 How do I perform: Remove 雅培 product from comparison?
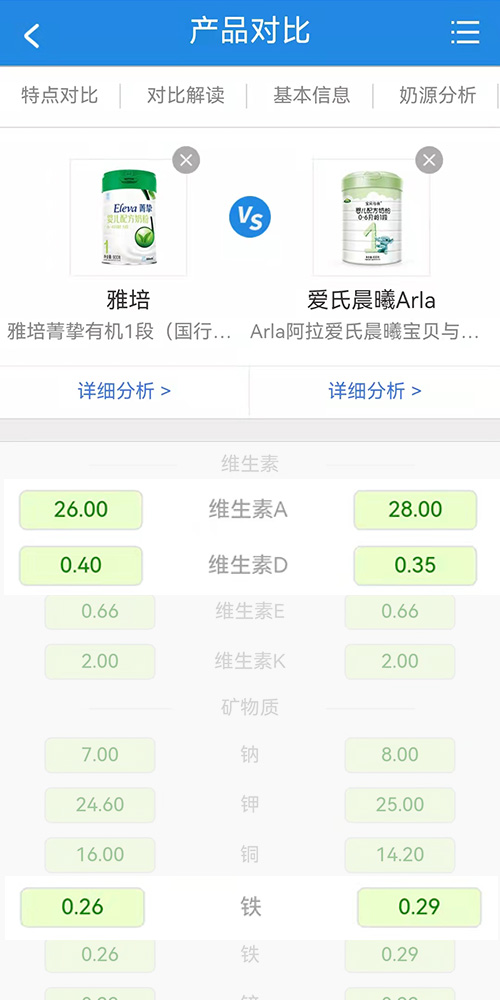(186, 160)
